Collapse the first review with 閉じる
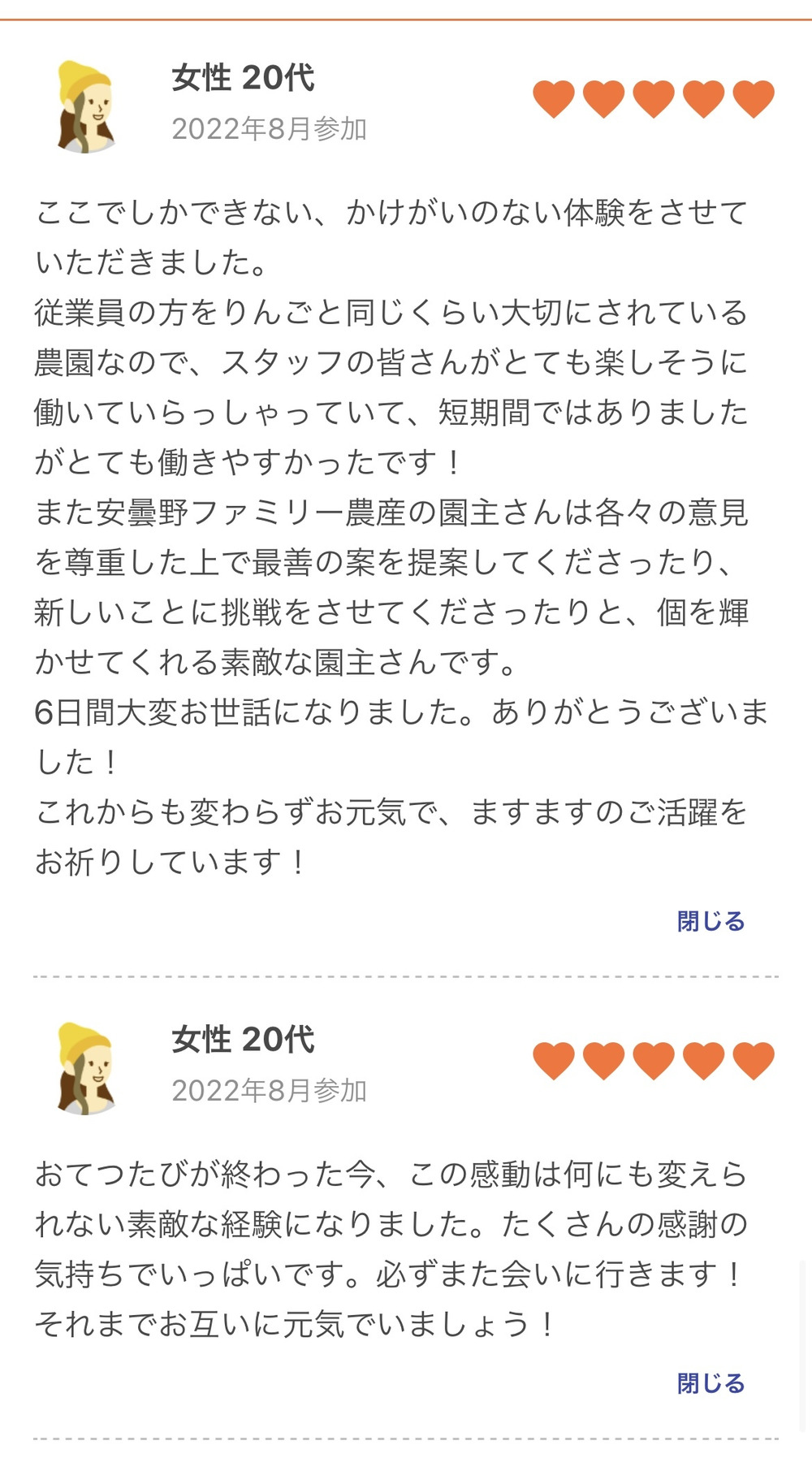 [710, 921]
